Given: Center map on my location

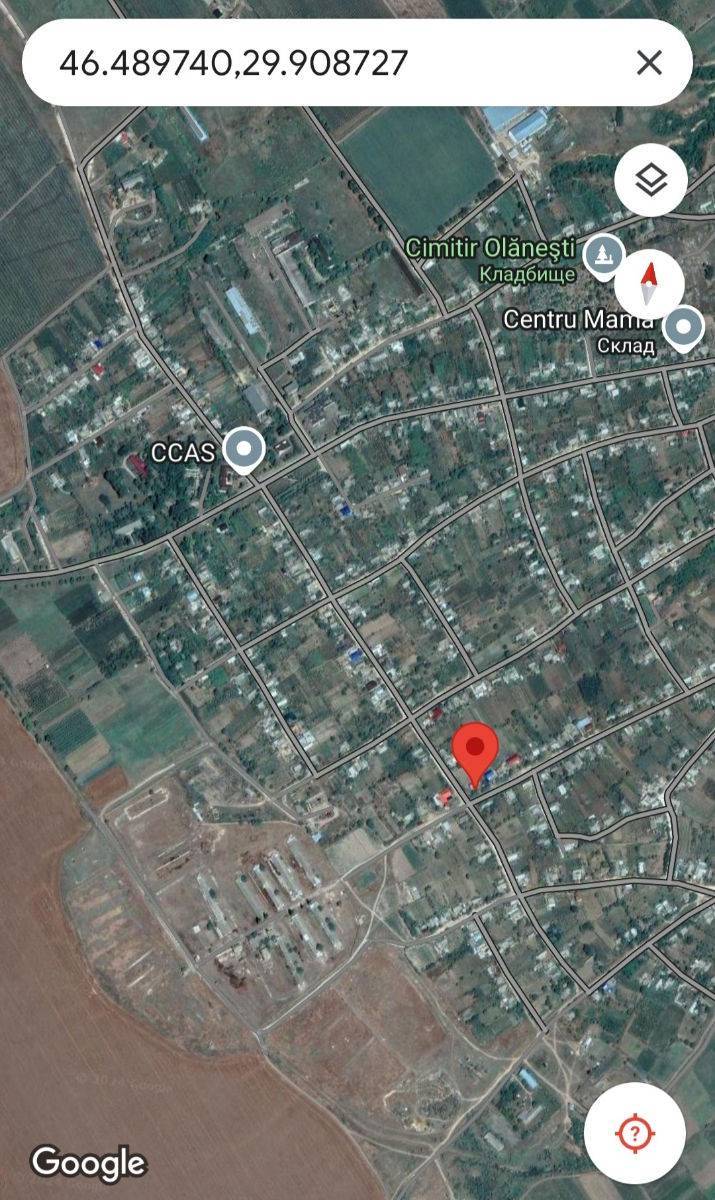Looking at the screenshot, I should [x=634, y=1134].
